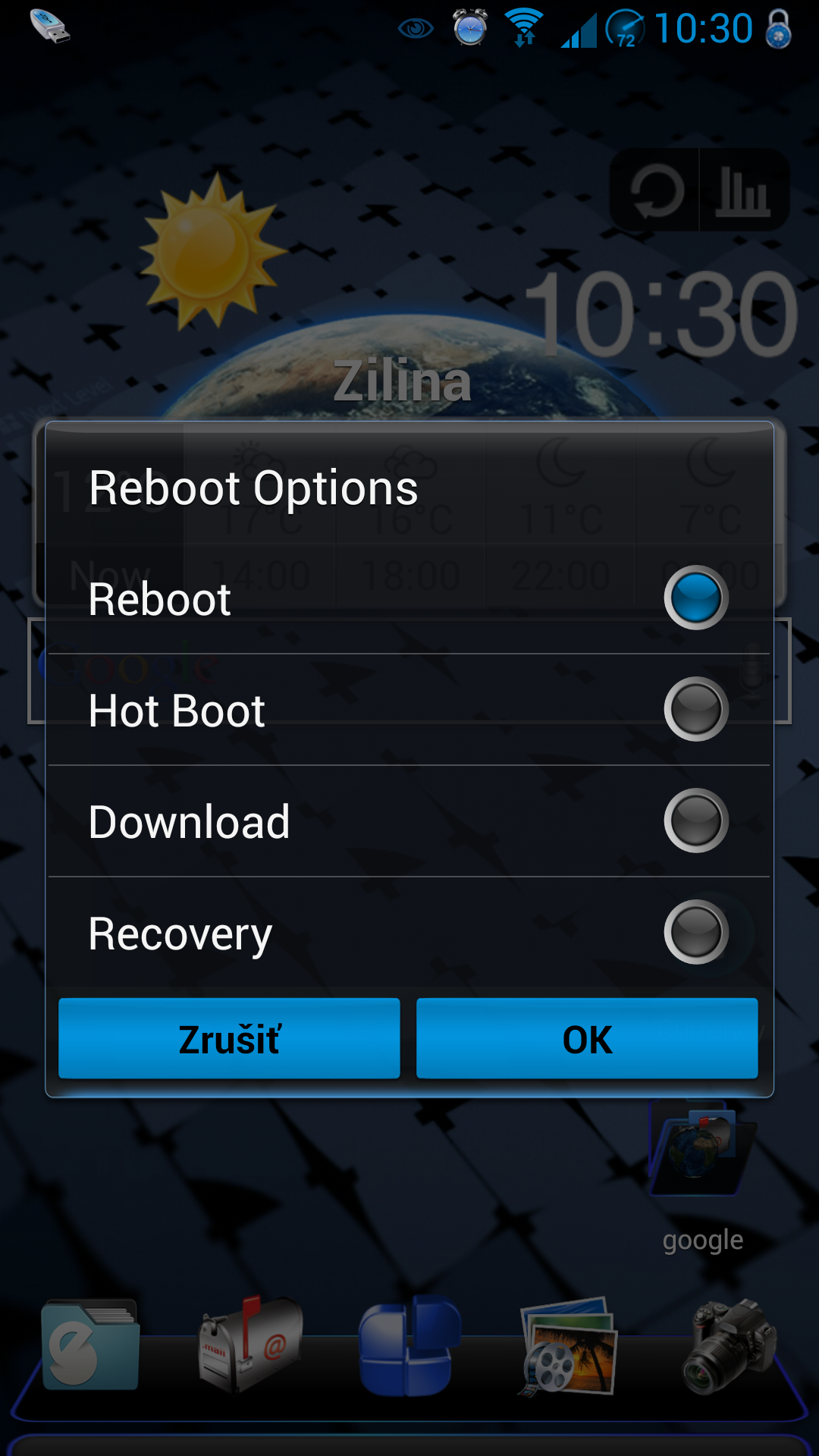Tap Zrušiť to cancel dialog

click(229, 1038)
